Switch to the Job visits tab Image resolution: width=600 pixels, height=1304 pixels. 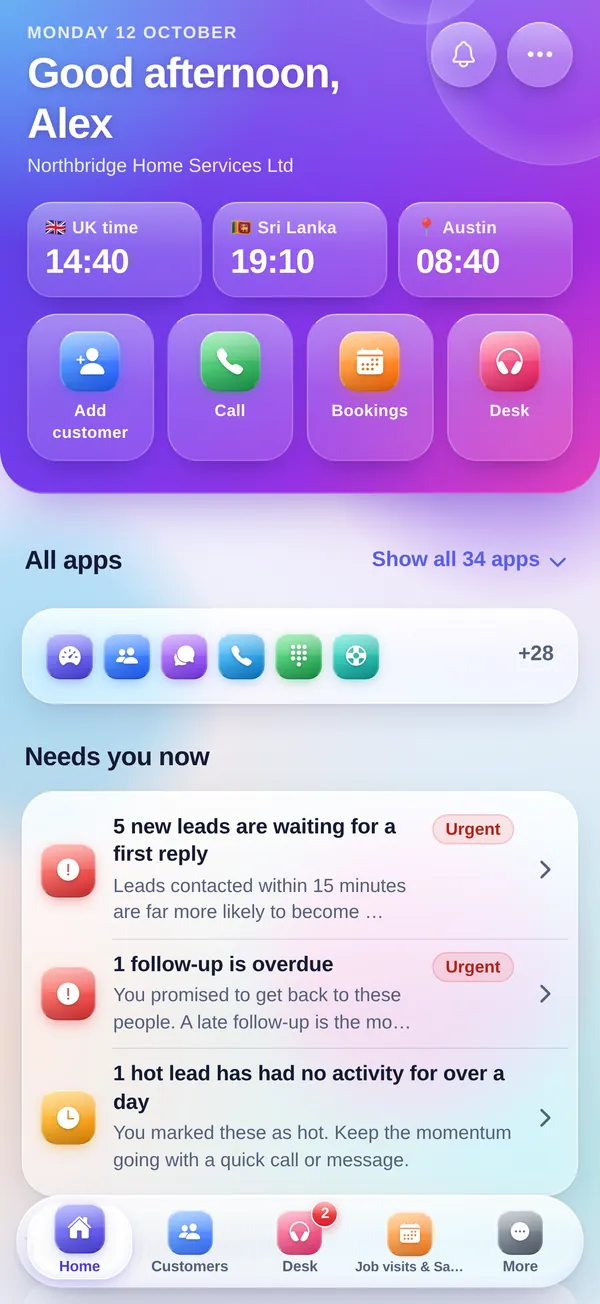[x=409, y=1242]
